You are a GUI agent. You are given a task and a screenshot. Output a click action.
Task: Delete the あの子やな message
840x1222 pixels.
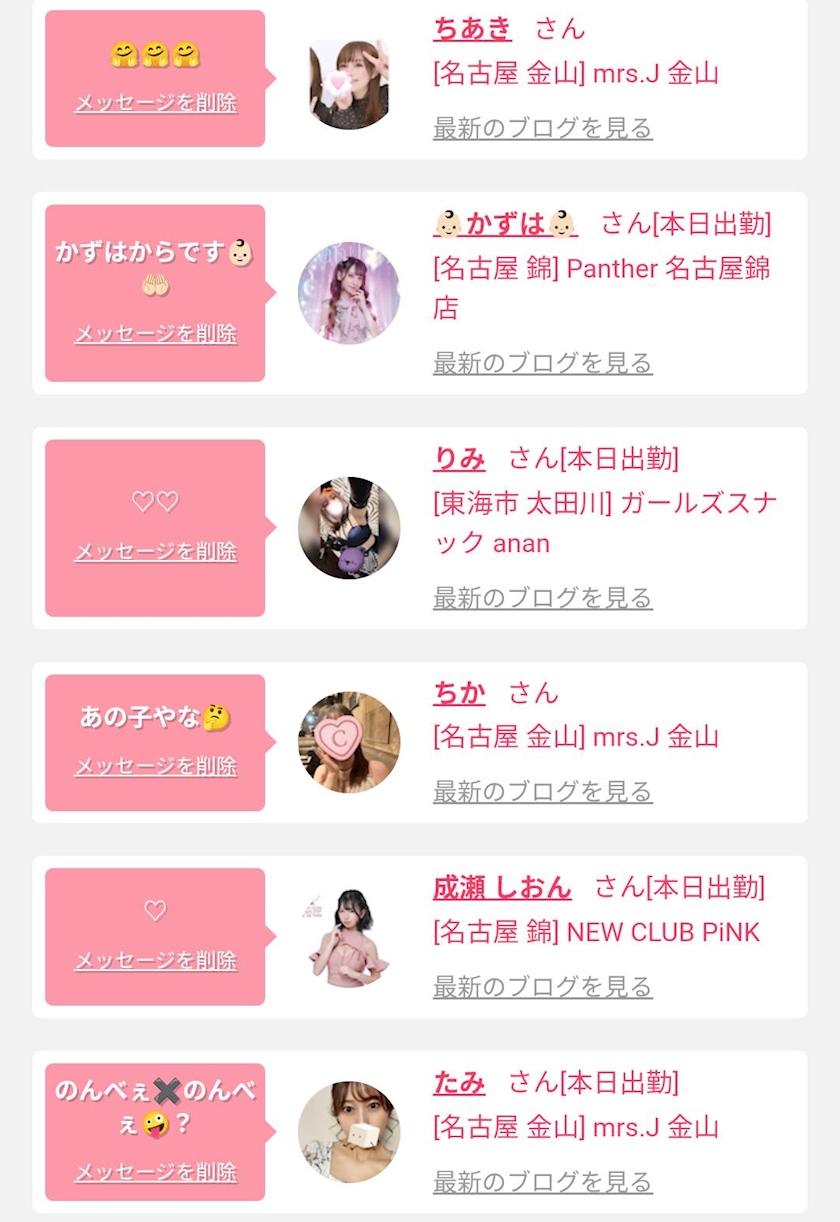(156, 766)
